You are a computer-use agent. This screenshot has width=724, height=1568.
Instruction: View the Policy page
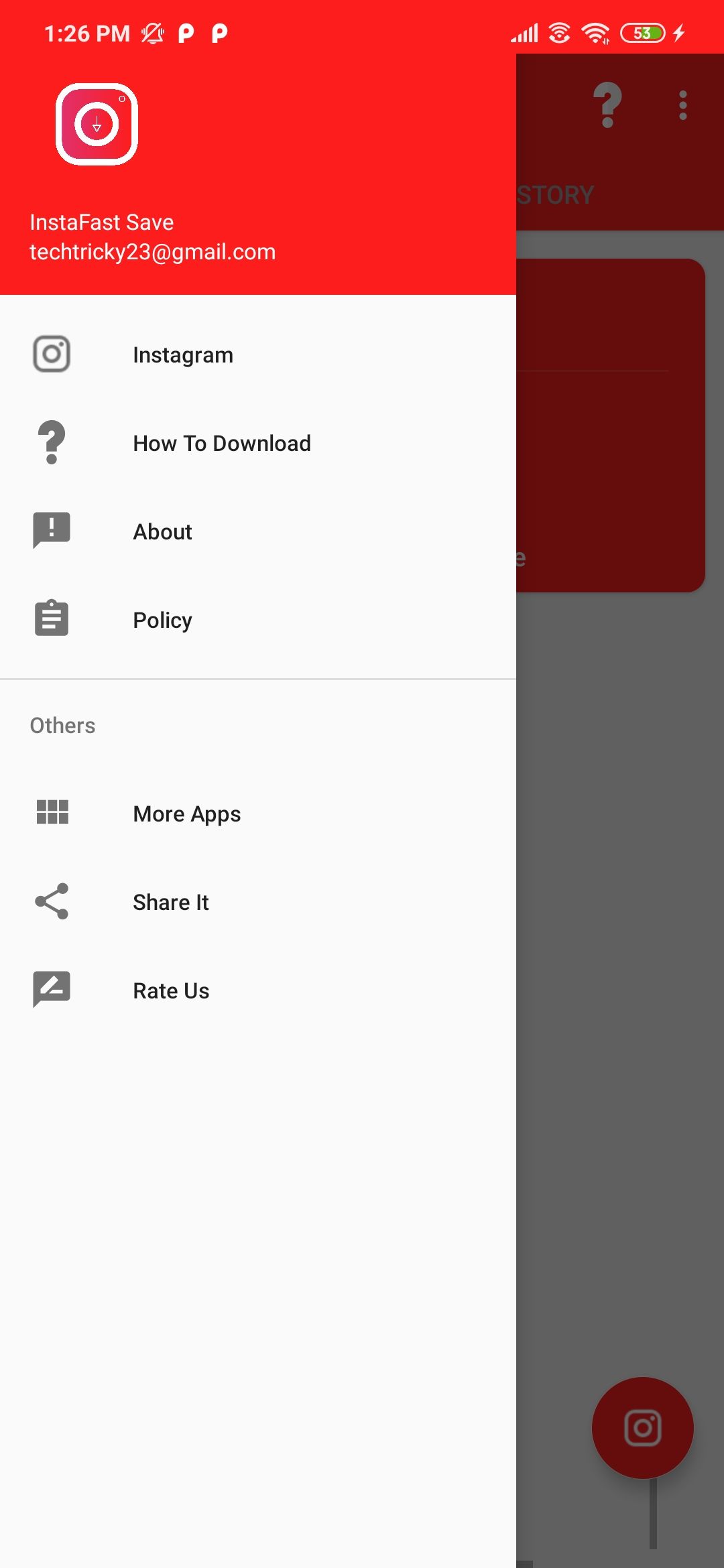pos(162,620)
